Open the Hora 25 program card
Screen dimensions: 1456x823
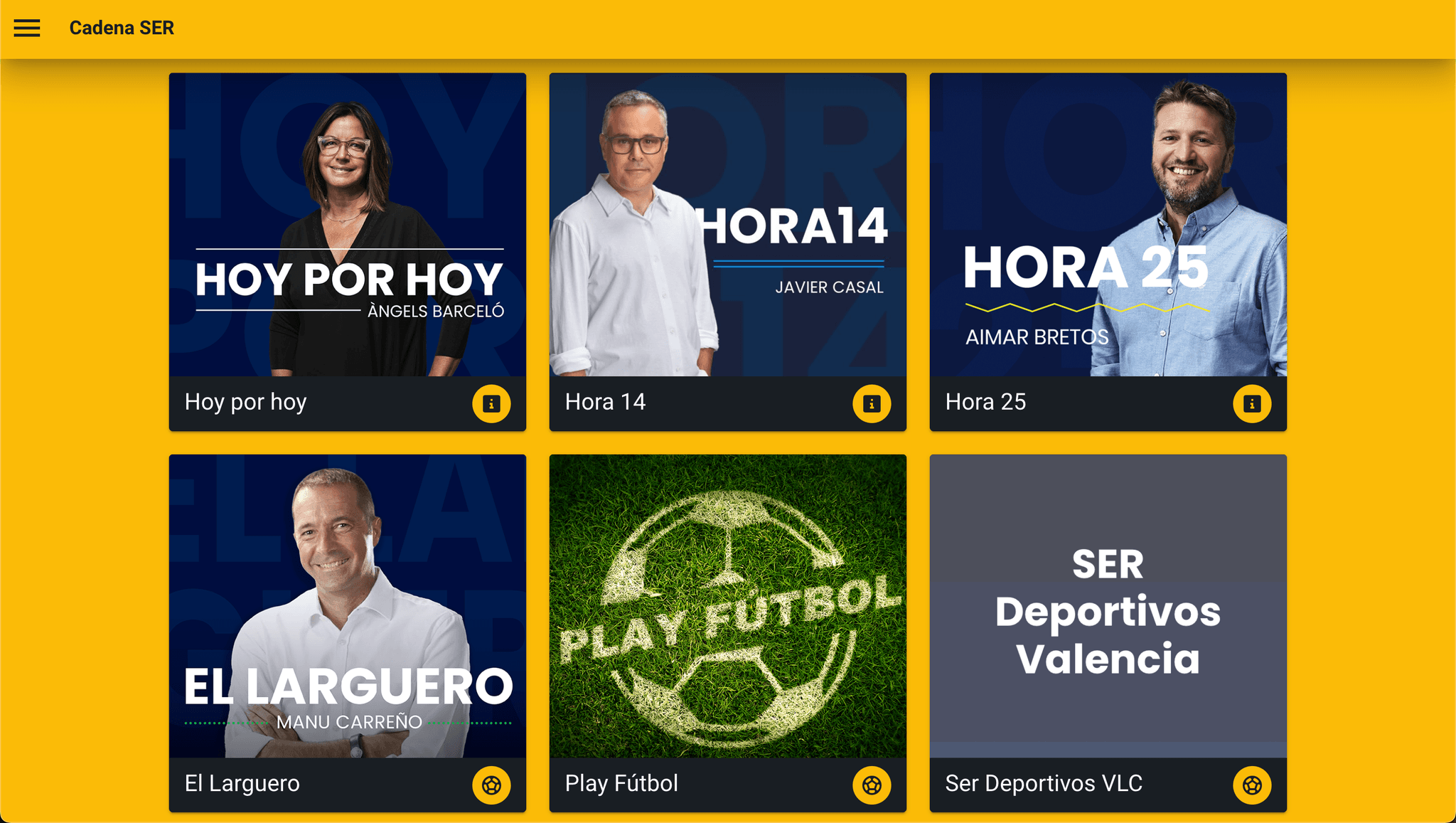(1108, 225)
